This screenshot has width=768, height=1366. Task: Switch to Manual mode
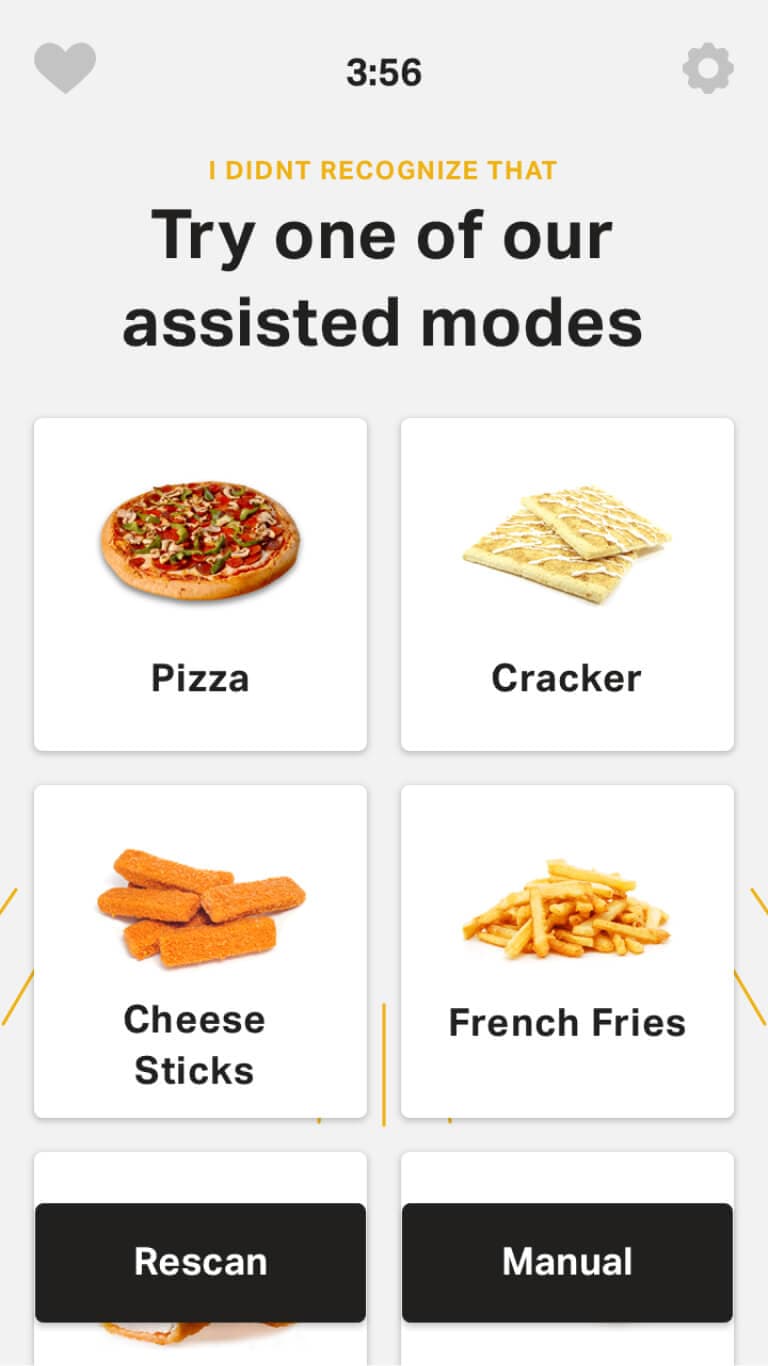[x=567, y=1262]
